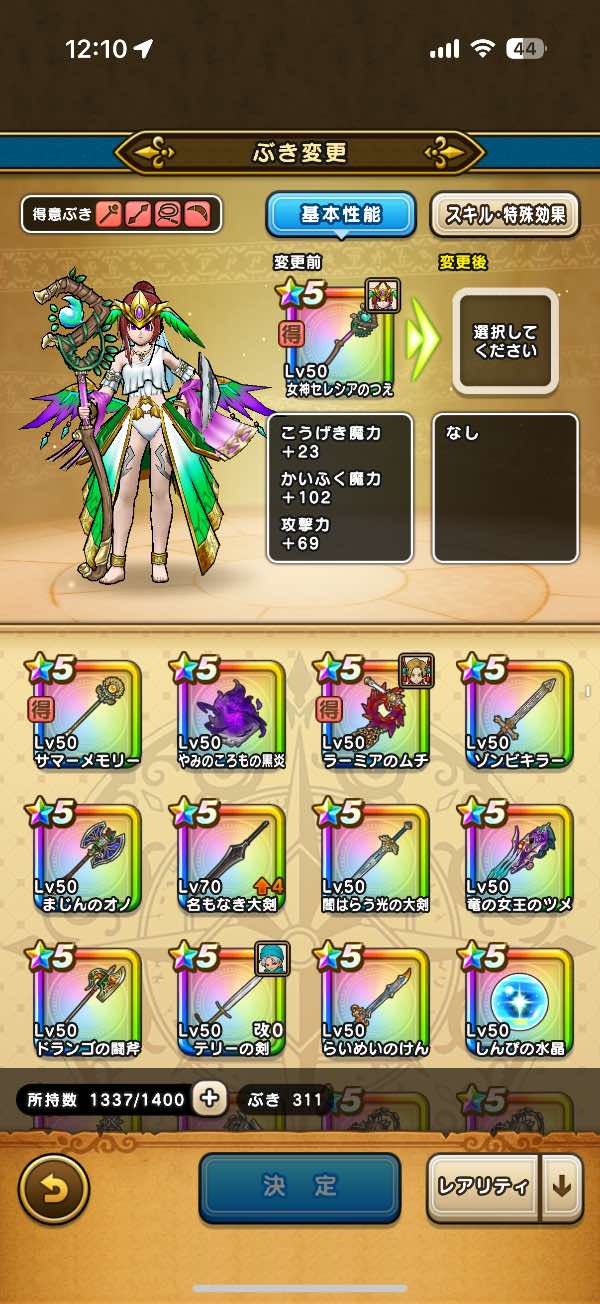
Task: Confirm with the 決定 button
Action: [299, 1187]
